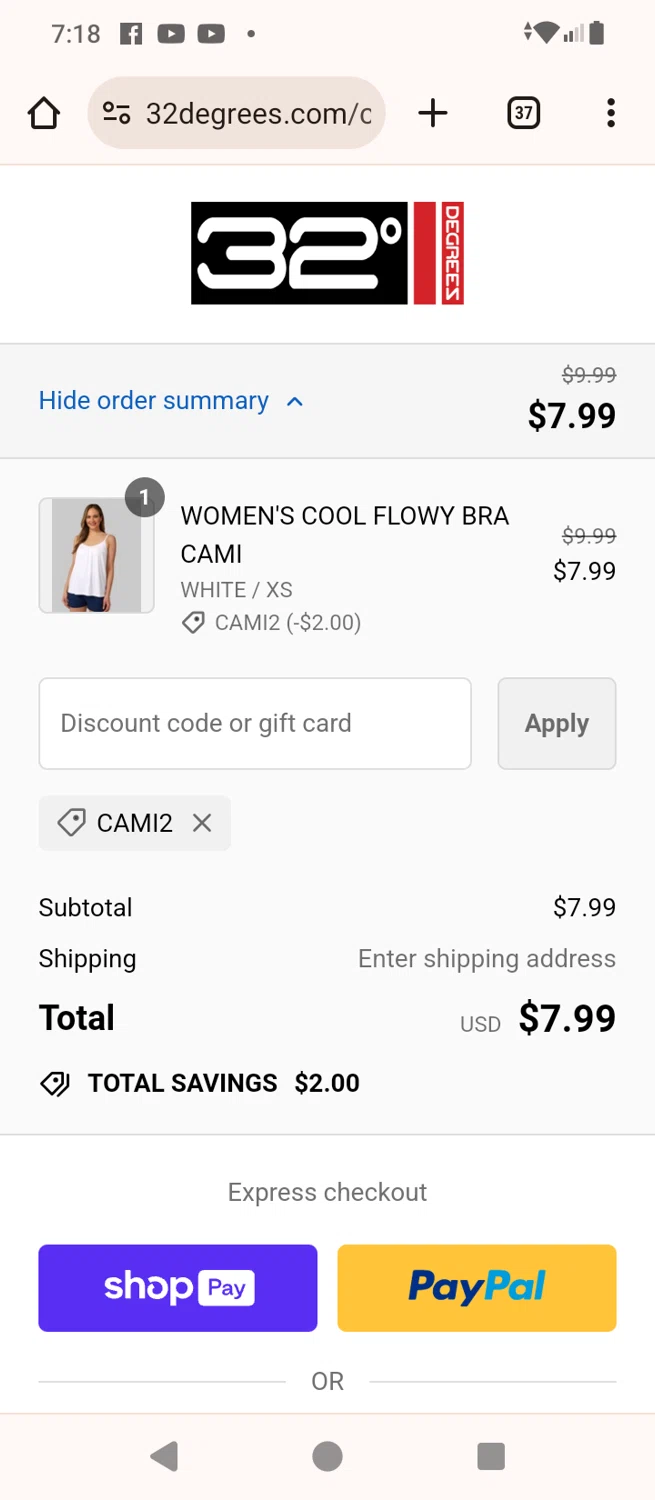Collapse the order summary
The width and height of the screenshot is (655, 1500).
pos(170,401)
